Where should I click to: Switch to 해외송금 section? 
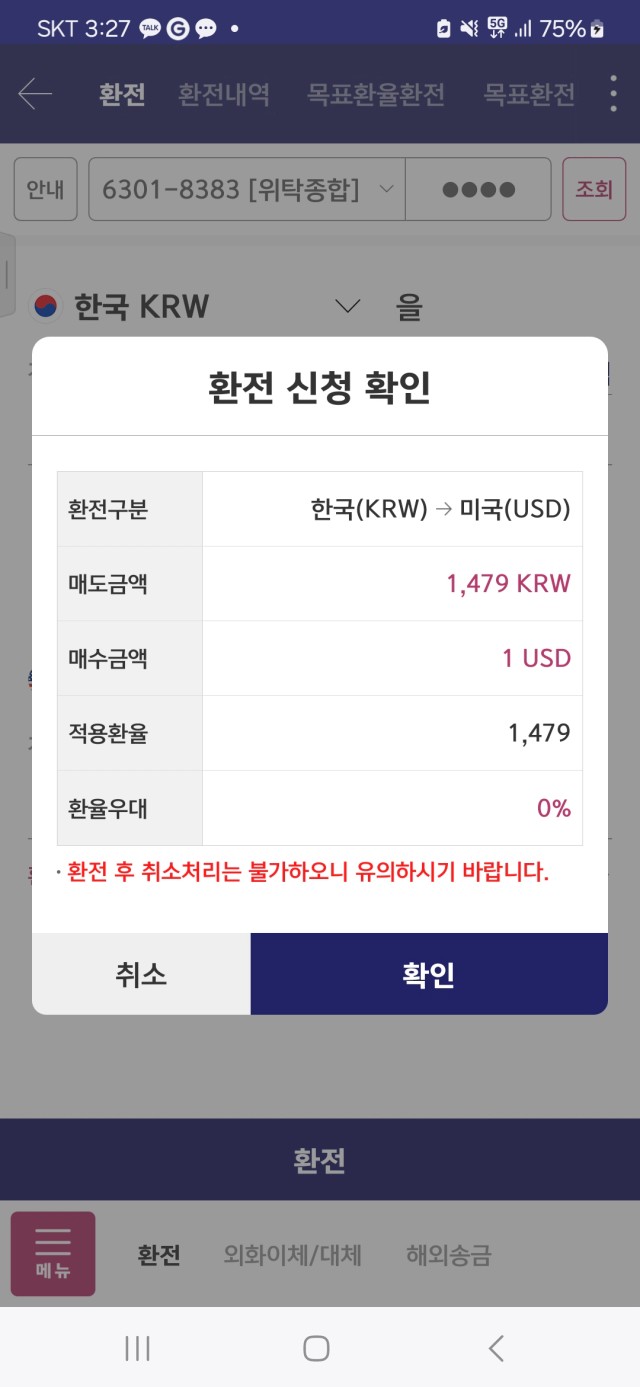[x=449, y=1255]
